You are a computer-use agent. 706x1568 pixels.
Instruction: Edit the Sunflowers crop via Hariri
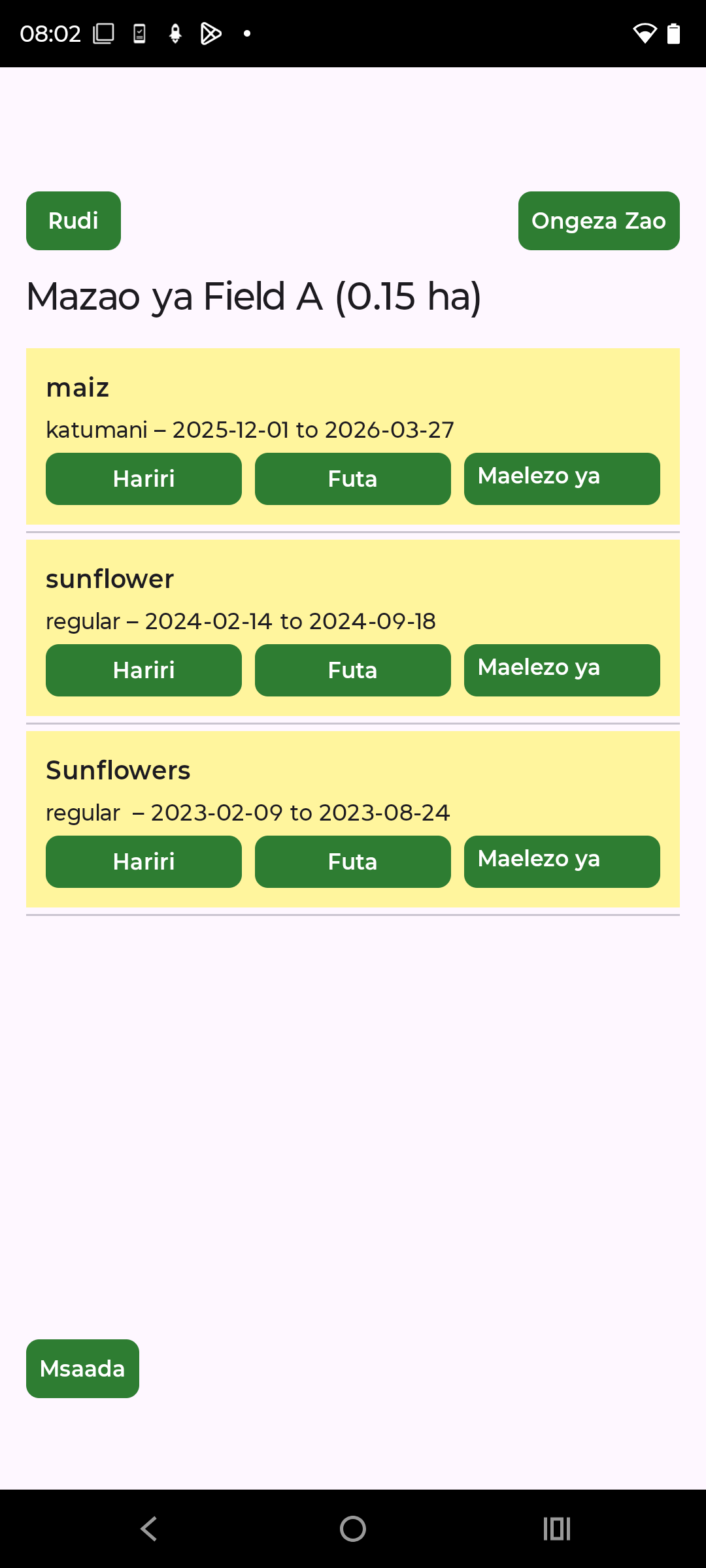(144, 862)
